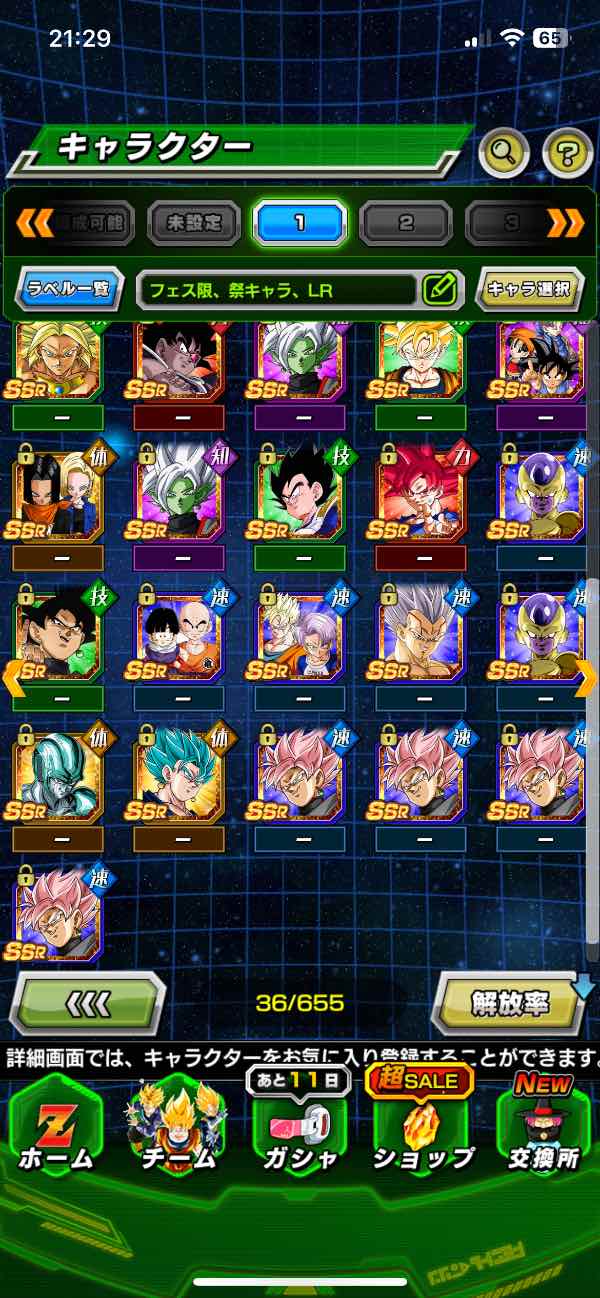
Task: Open the ラベル一覧 label list
Action: (x=70, y=290)
